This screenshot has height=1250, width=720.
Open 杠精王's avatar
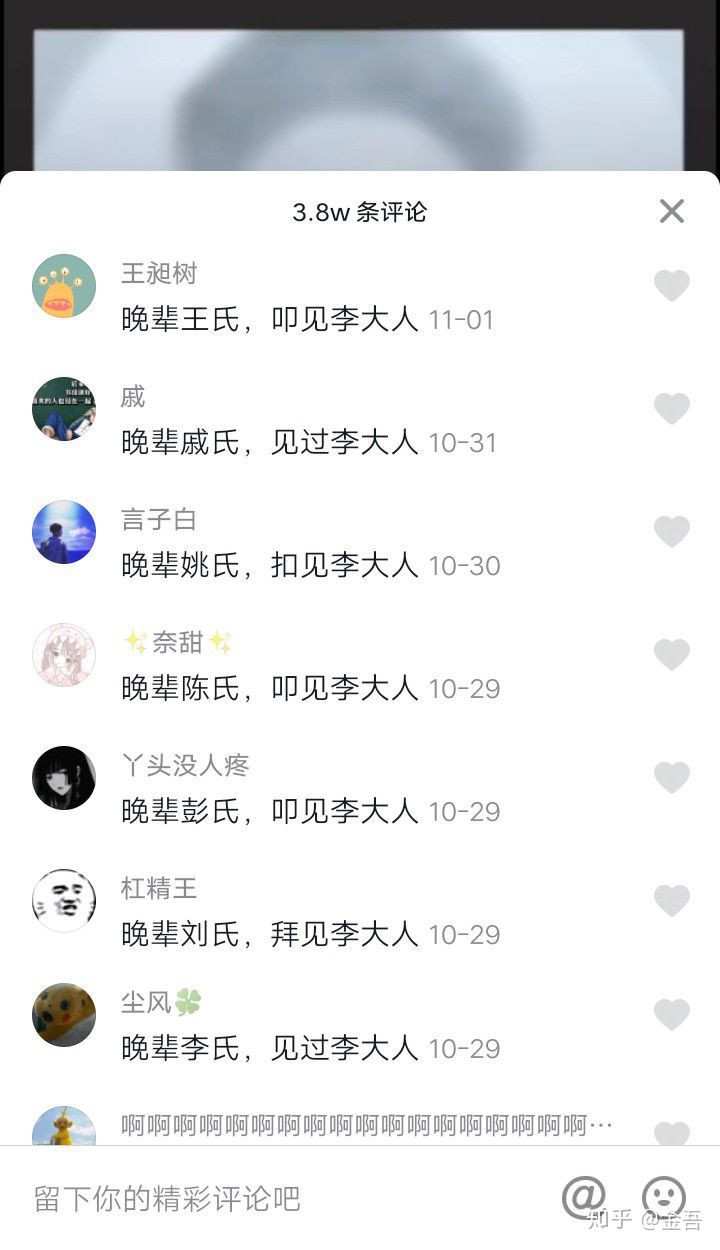click(x=64, y=901)
